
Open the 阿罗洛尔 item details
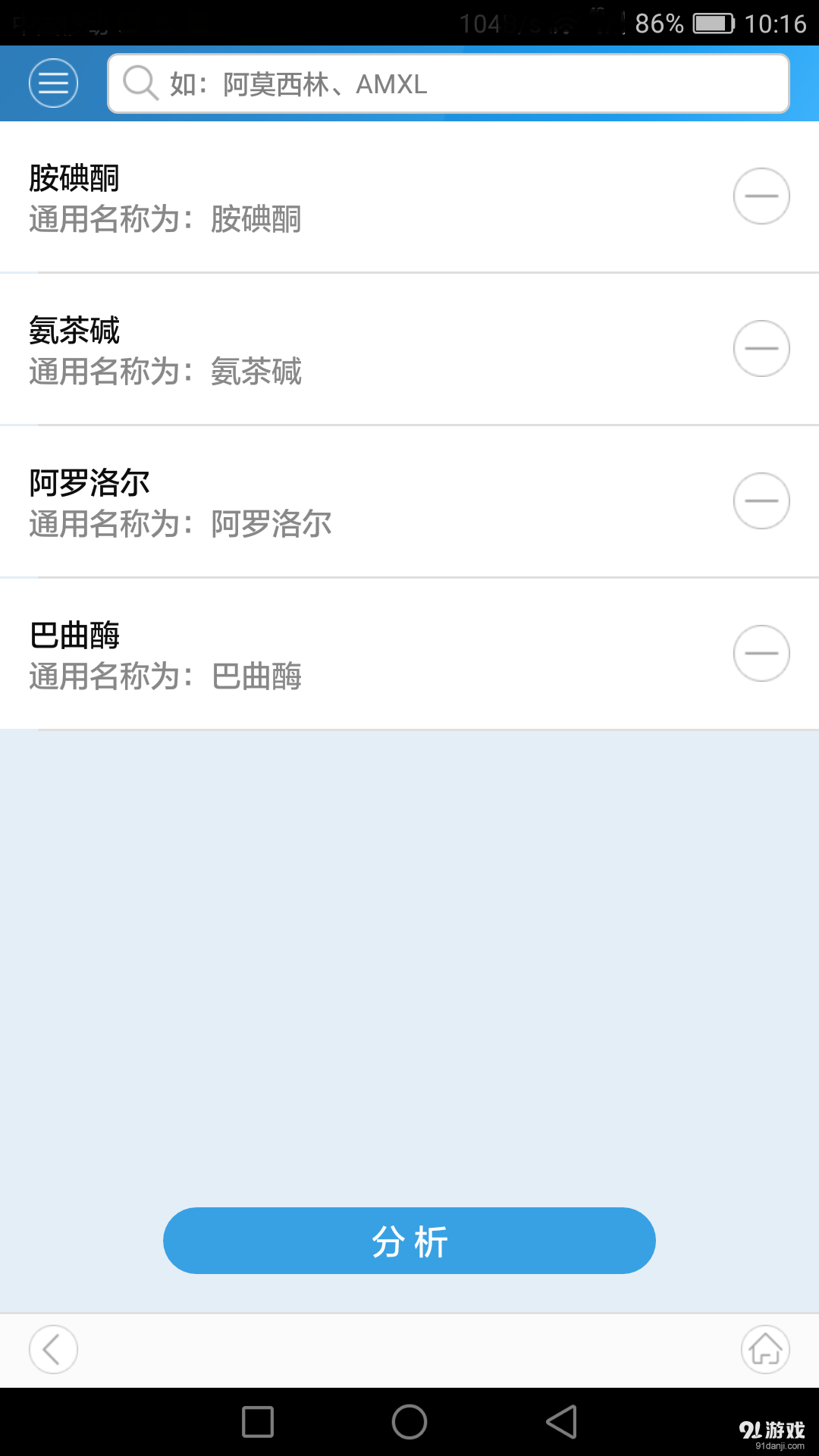(x=303, y=500)
